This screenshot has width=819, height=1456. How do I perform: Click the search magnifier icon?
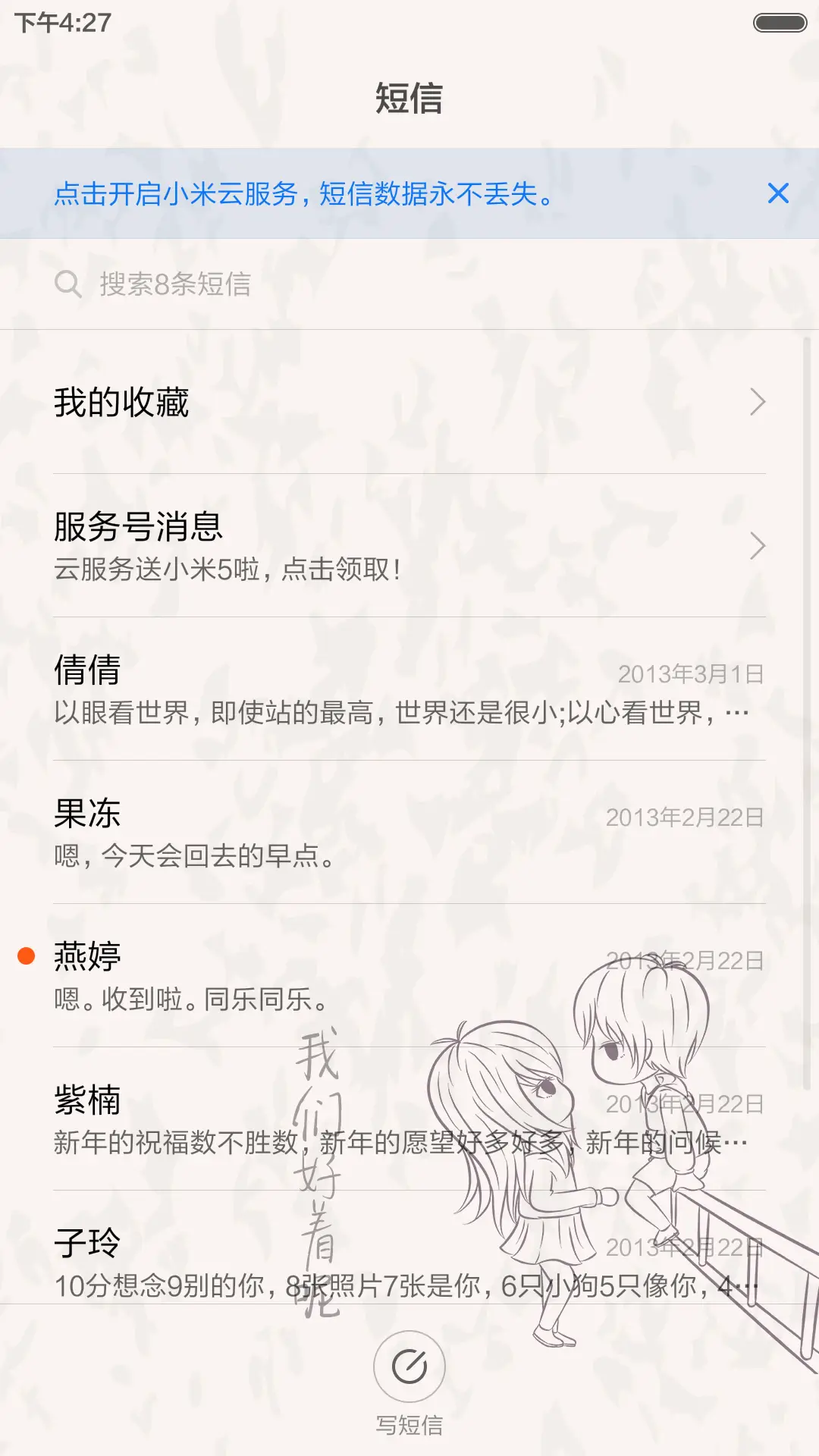(67, 284)
